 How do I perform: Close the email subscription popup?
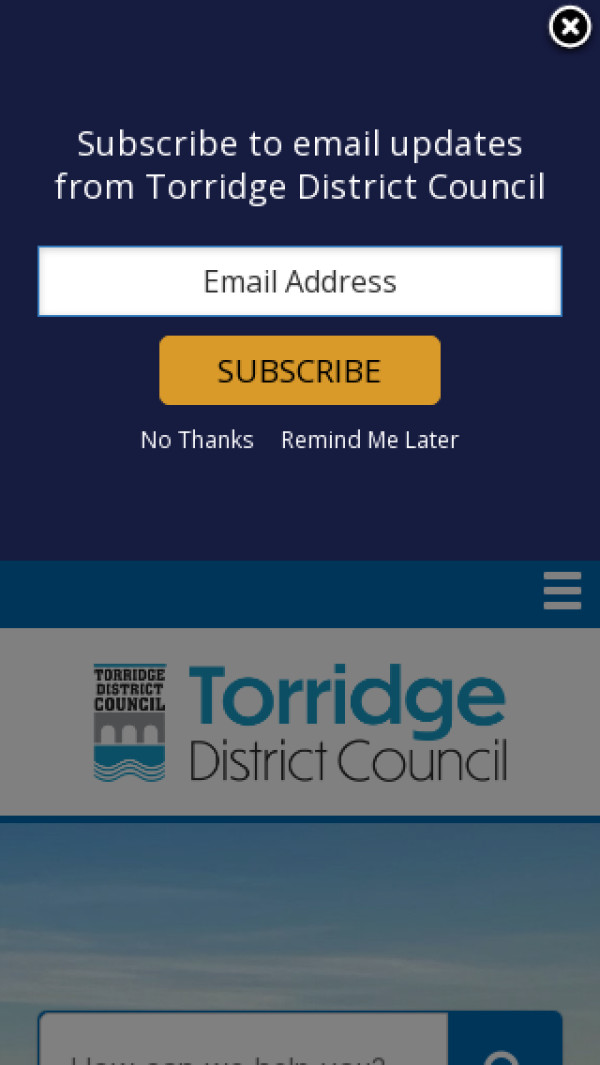point(570,28)
